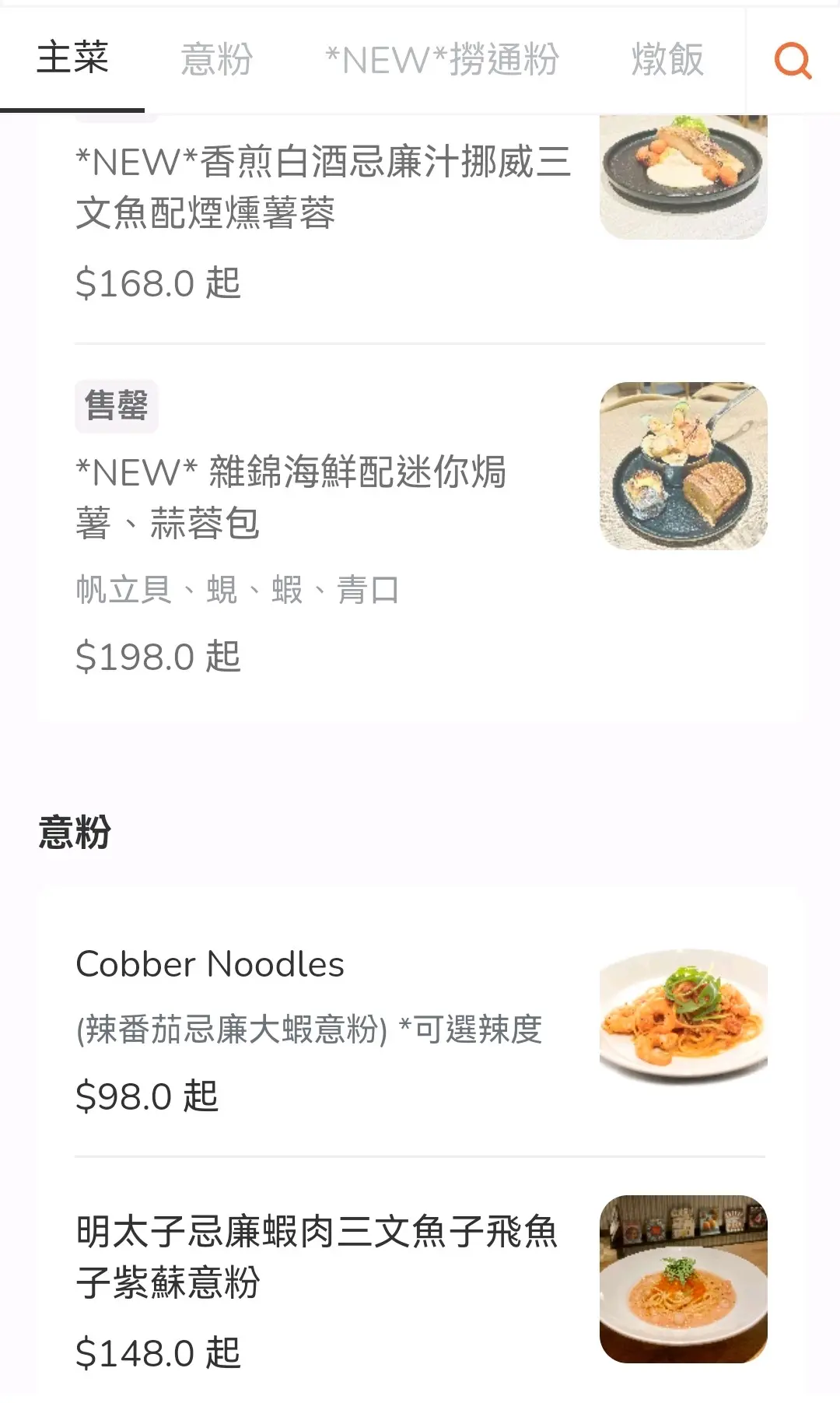The height and width of the screenshot is (1403, 840).
Task: Switch to the 意粉 category tab
Action: click(x=216, y=59)
